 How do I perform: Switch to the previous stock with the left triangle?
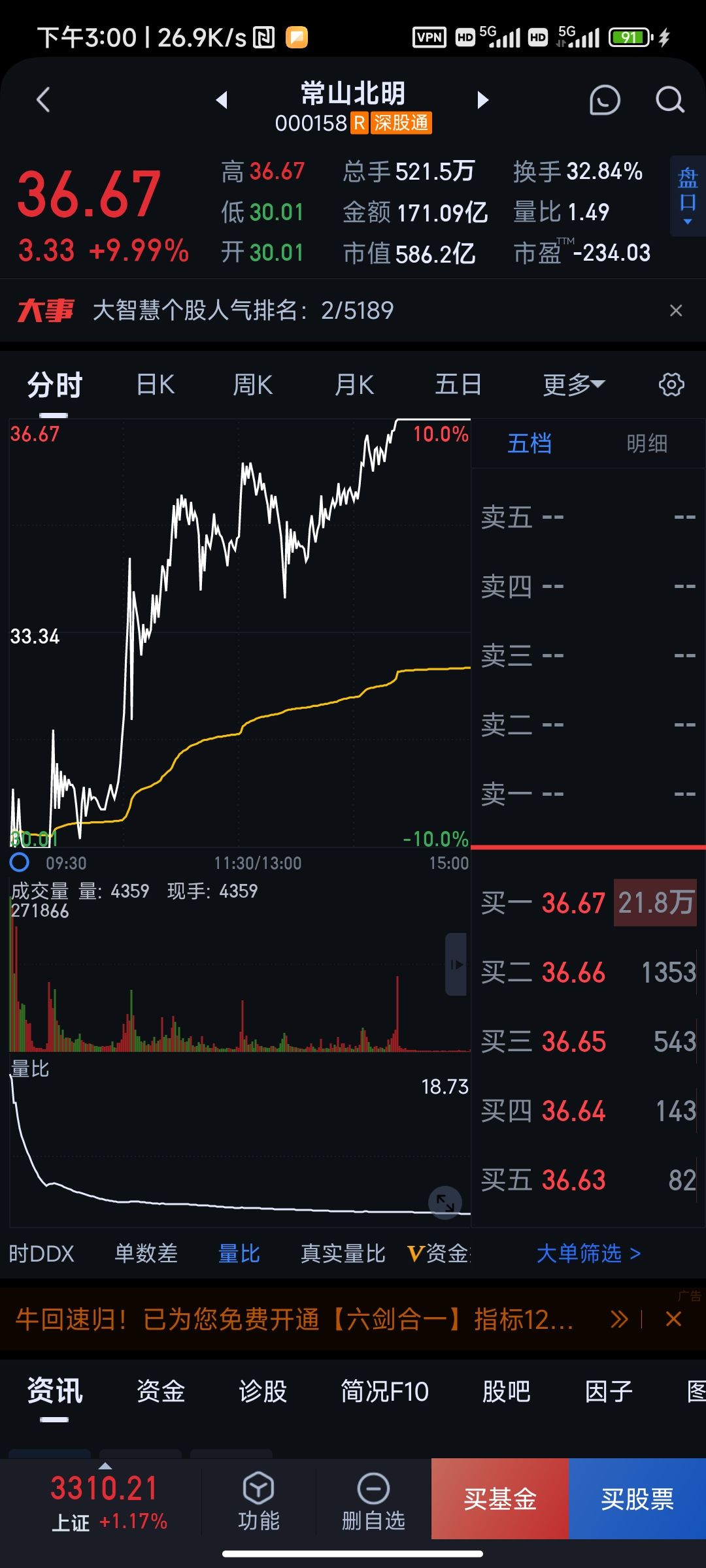click(x=222, y=100)
